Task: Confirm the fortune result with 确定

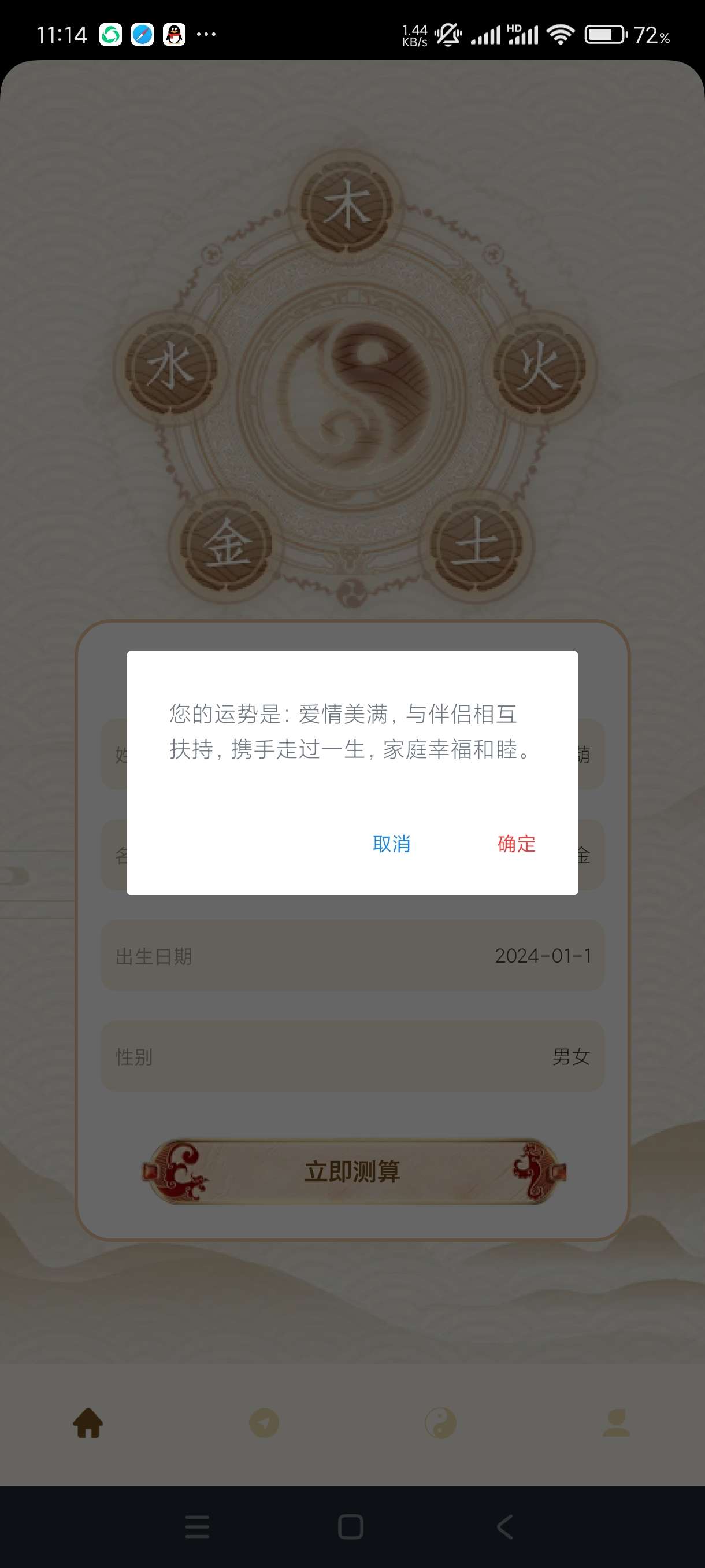Action: [x=516, y=844]
